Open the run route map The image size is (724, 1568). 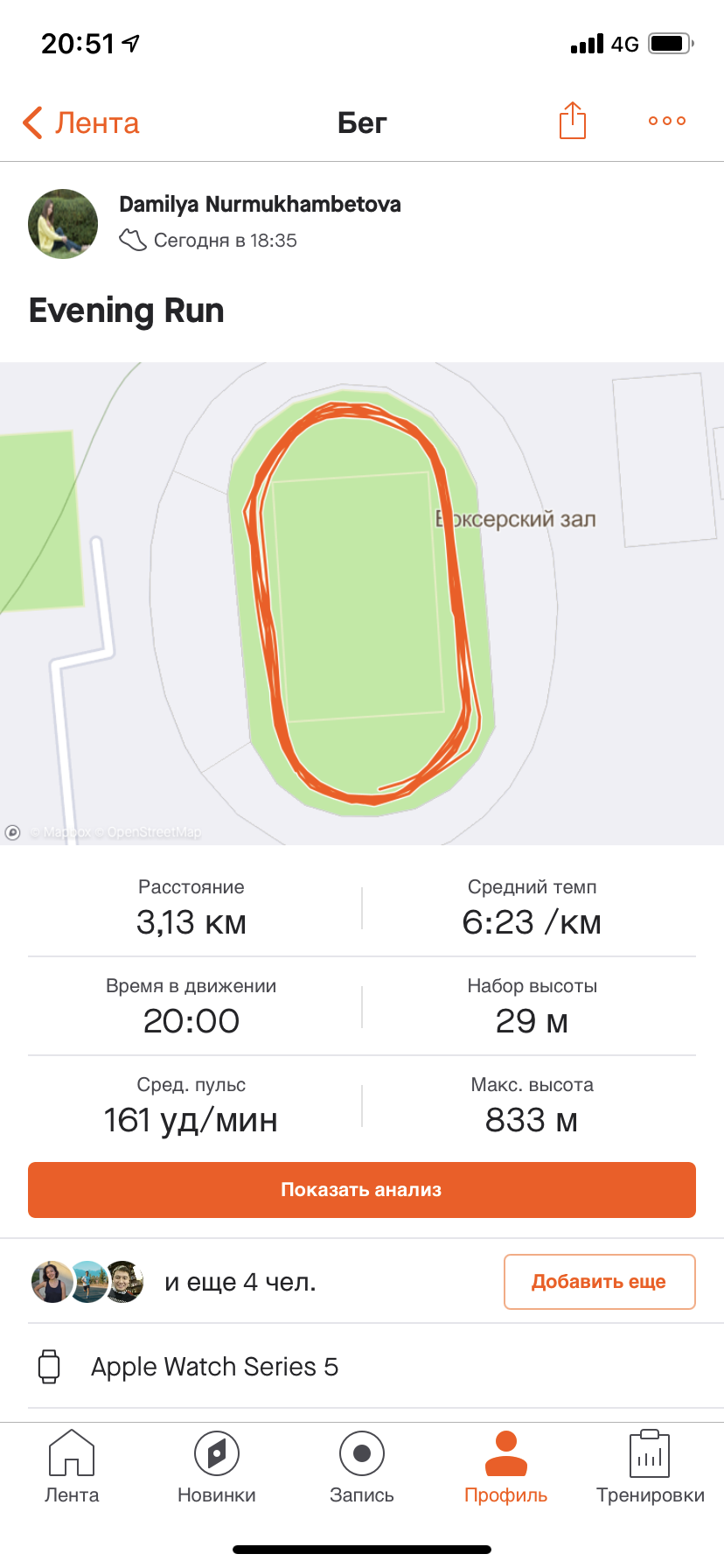click(x=362, y=604)
